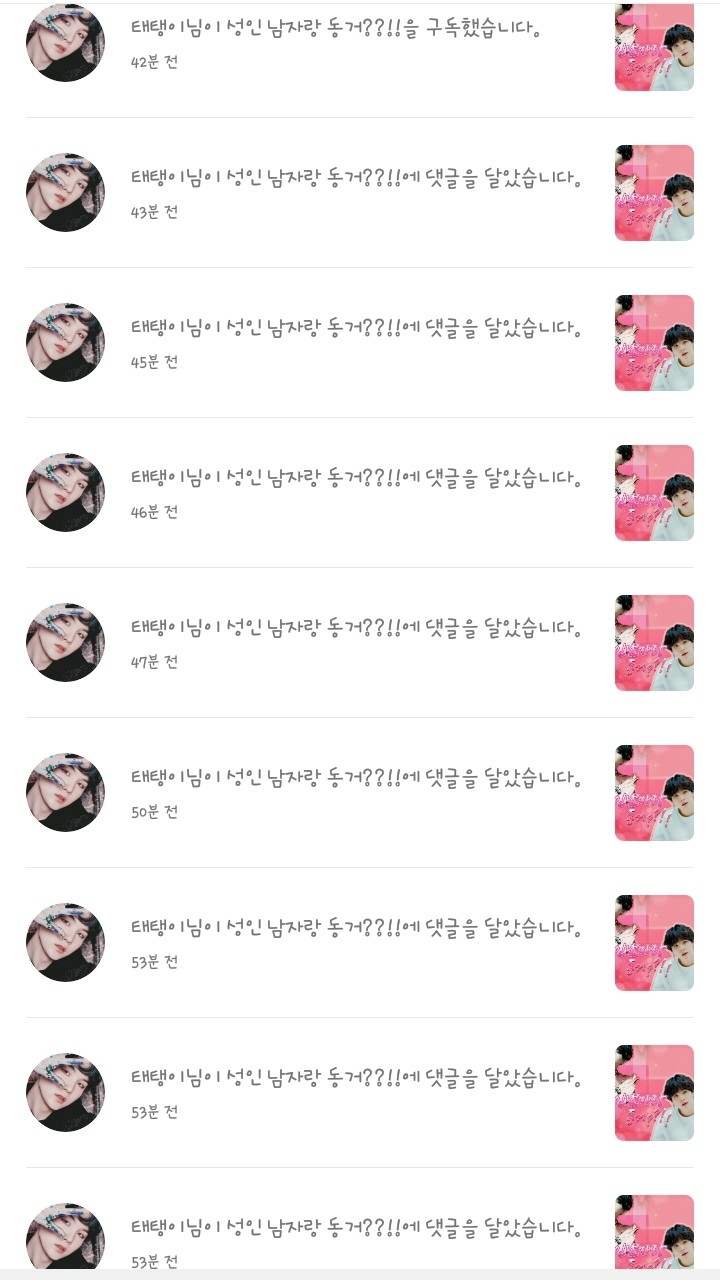This screenshot has width=720, height=1280.
Task: Open the story cover on the 43분 전 row
Action: coord(654,193)
